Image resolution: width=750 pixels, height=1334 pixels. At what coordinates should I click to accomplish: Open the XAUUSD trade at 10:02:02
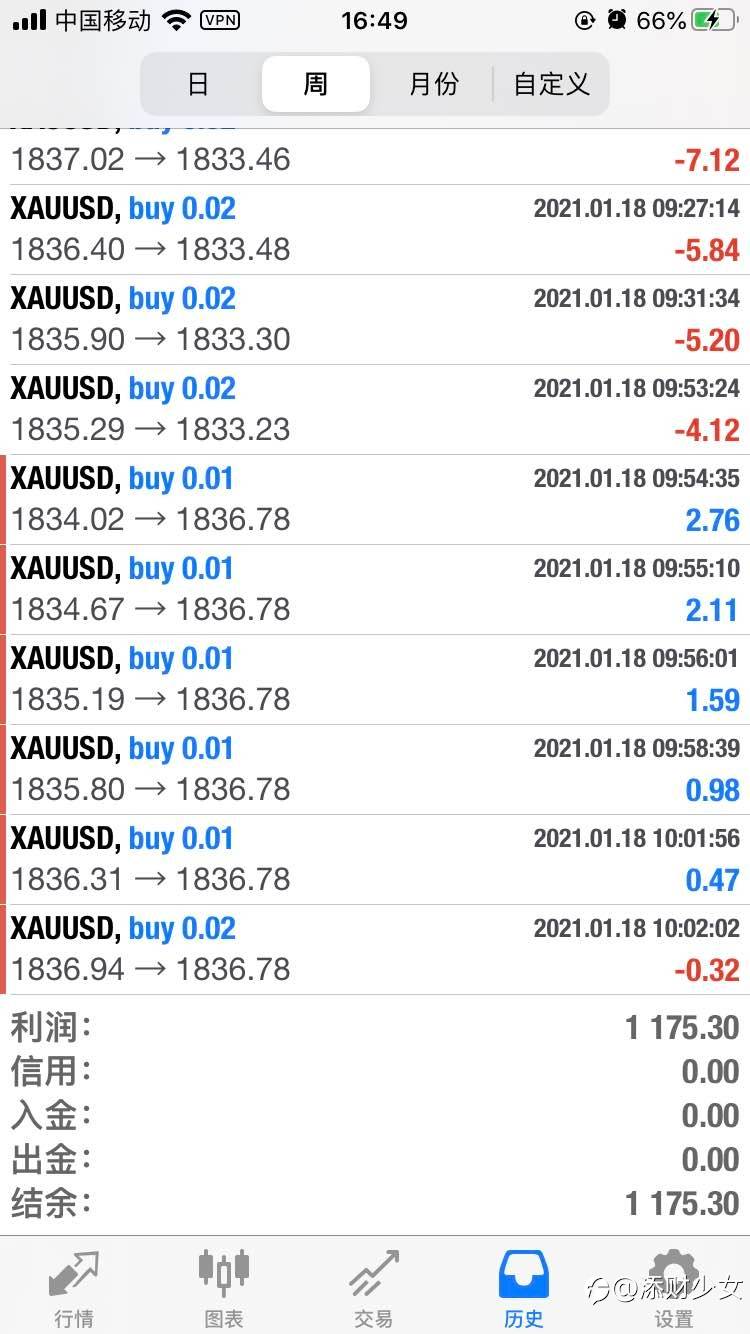click(x=375, y=950)
